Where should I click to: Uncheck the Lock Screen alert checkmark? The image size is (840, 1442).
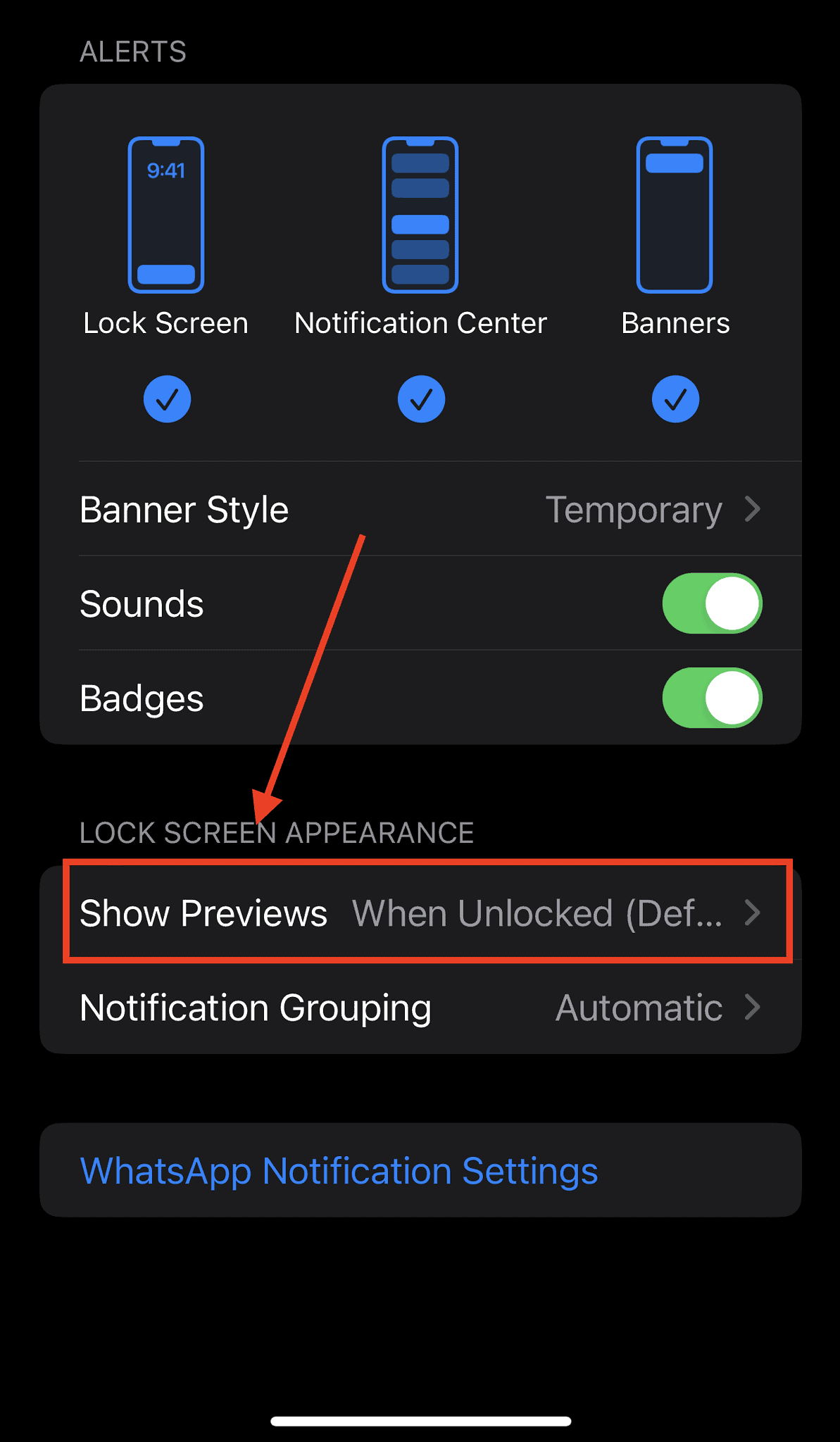(167, 399)
